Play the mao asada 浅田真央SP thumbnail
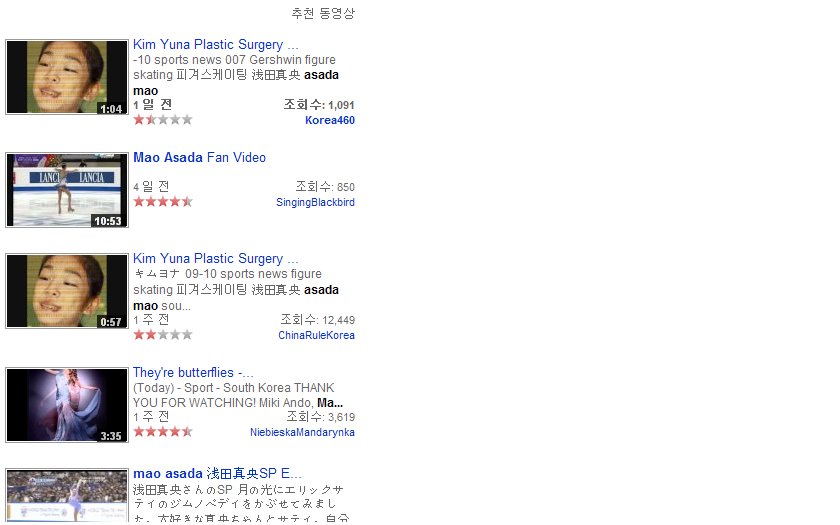This screenshot has width=840, height=525. coord(67,496)
